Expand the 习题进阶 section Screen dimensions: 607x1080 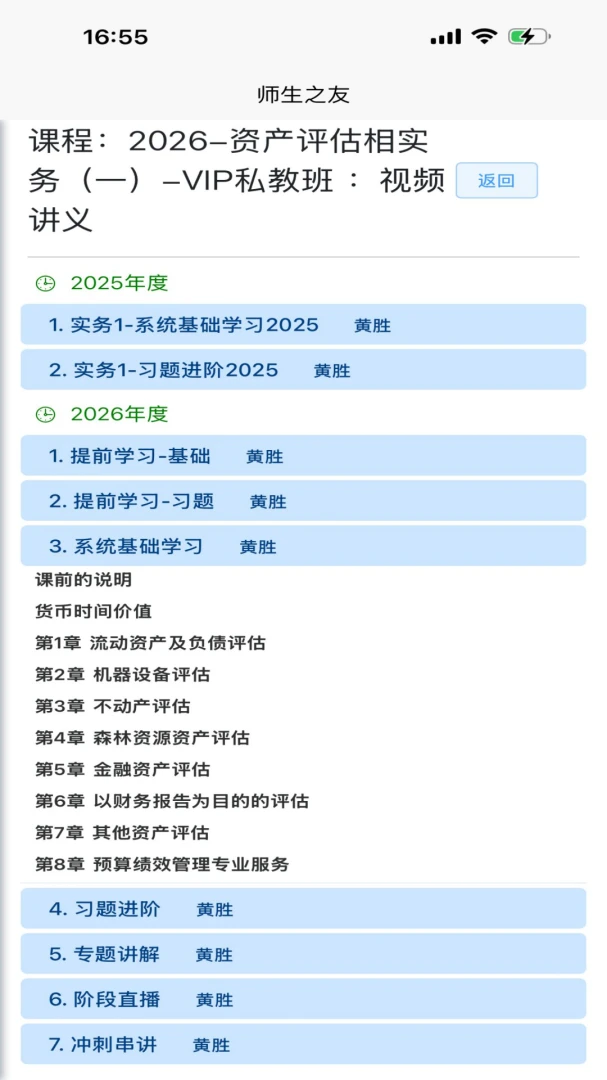[303, 908]
